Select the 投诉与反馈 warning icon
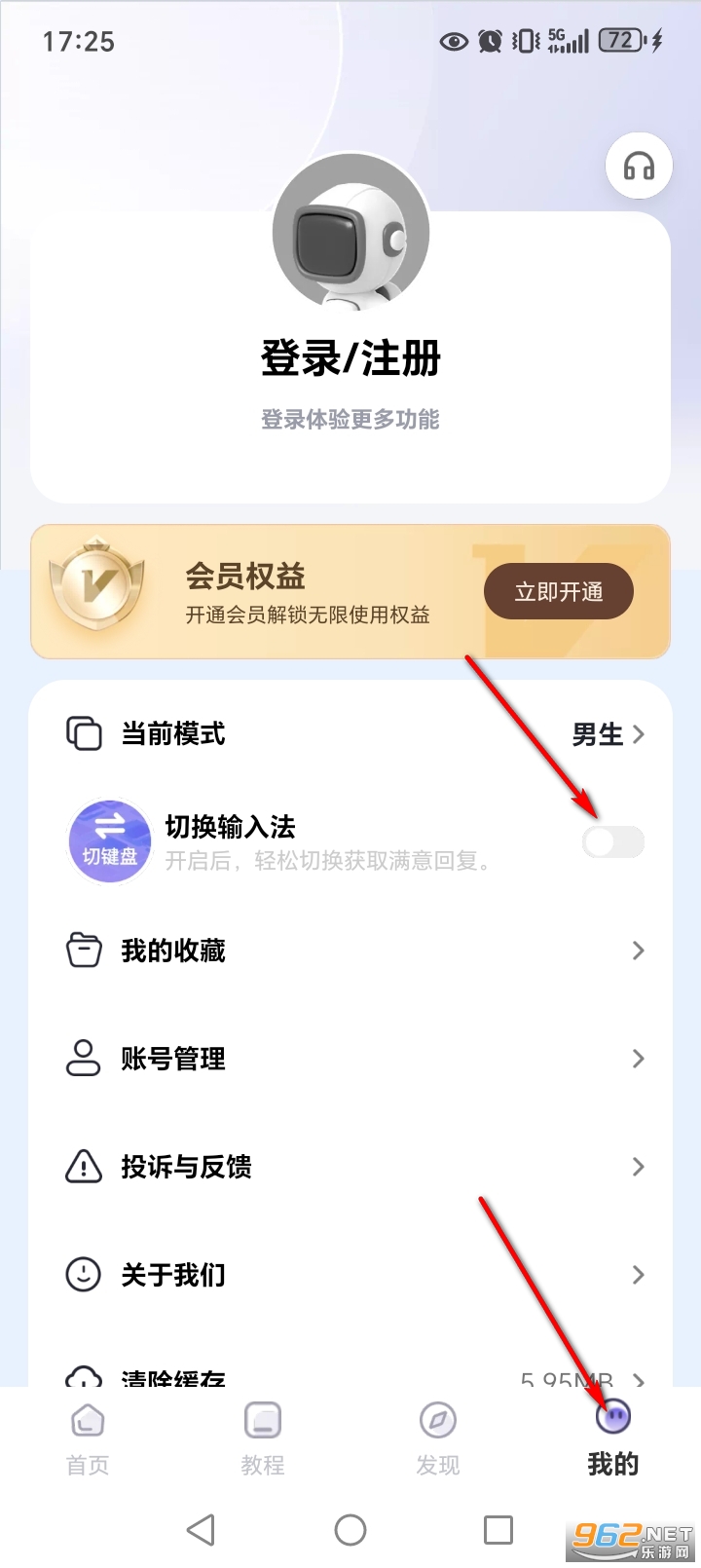Viewport: 701px width, 1568px height. click(x=83, y=1167)
